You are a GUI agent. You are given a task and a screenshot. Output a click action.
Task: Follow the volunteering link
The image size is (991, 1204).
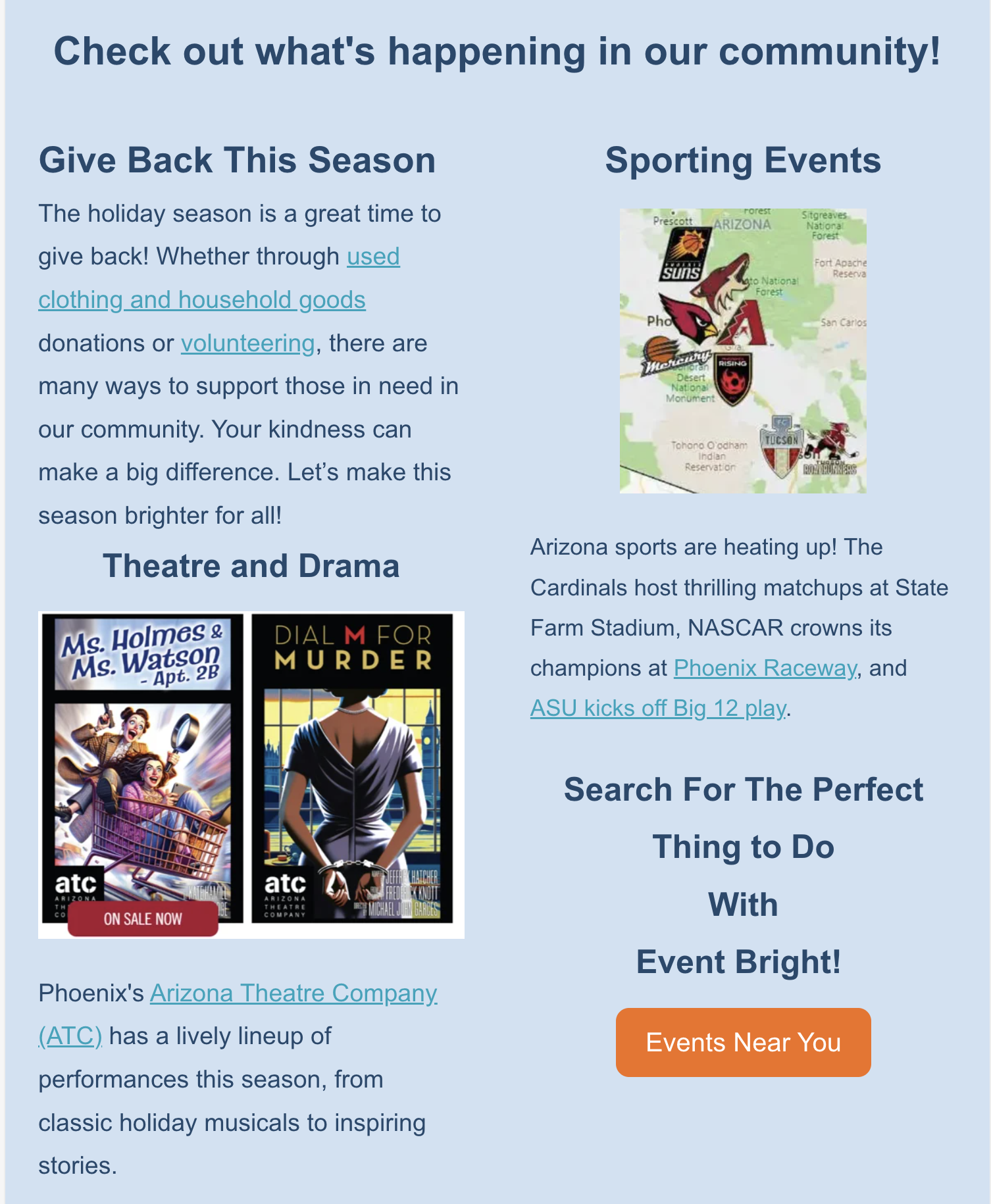click(x=247, y=343)
